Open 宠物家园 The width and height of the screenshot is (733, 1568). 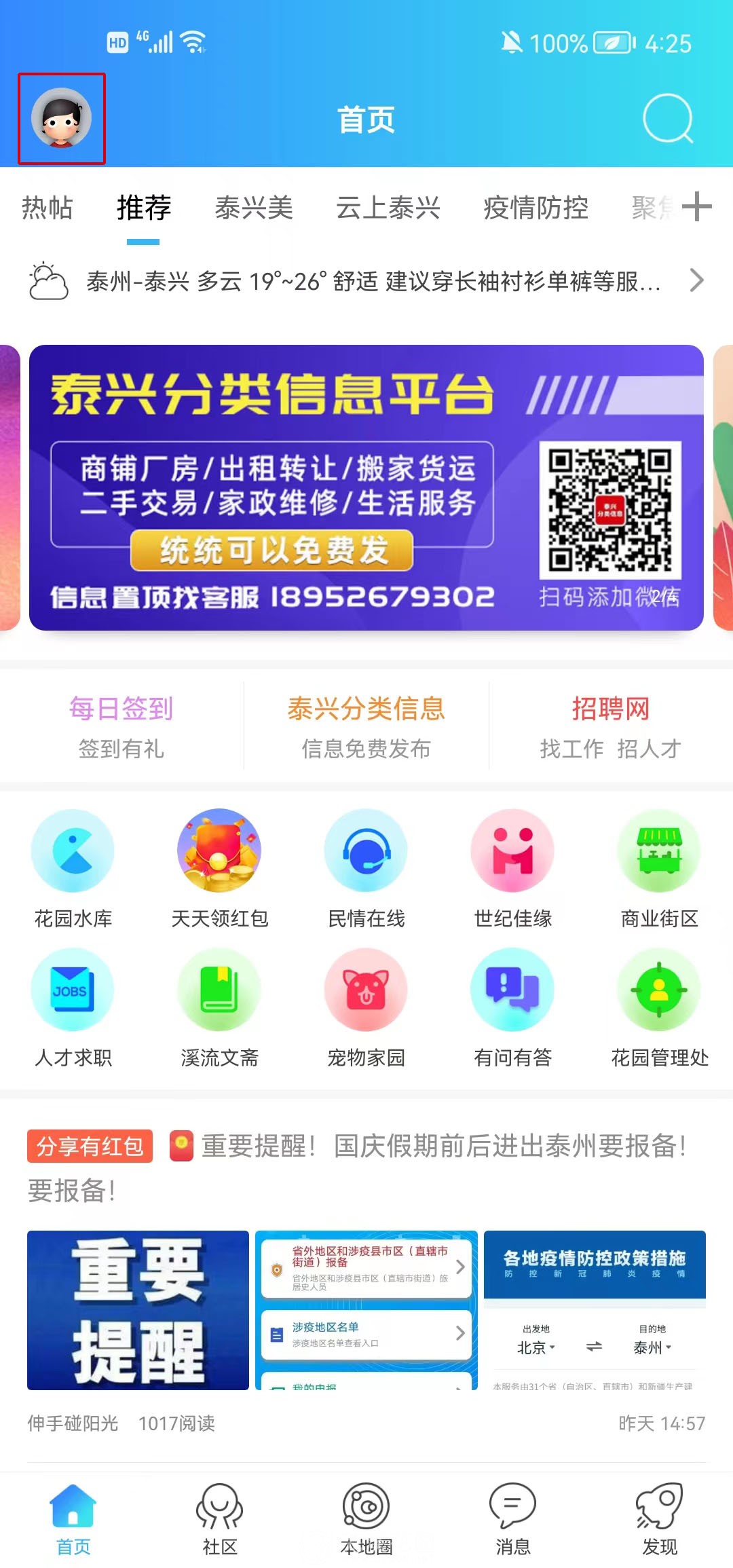(x=366, y=1007)
